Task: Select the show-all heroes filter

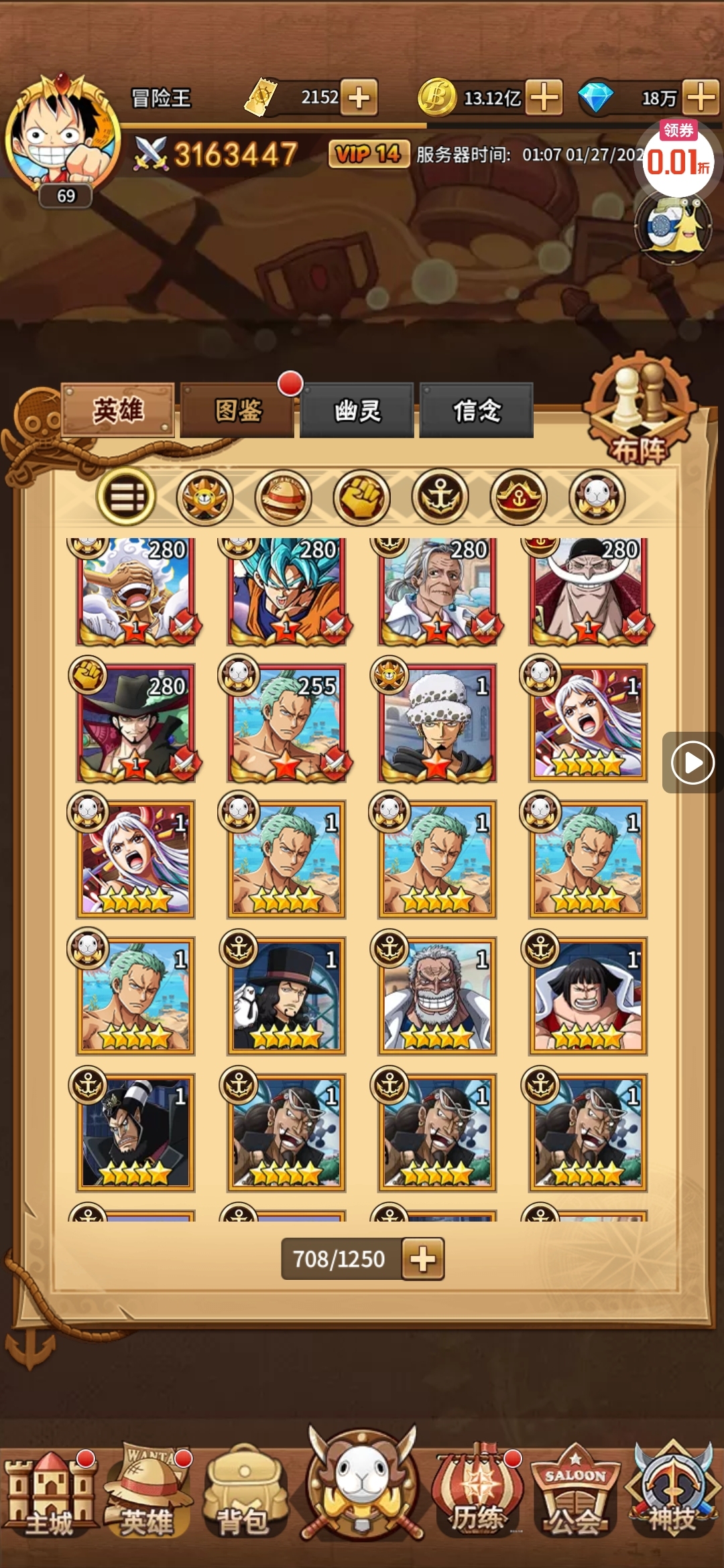Action: point(126,497)
